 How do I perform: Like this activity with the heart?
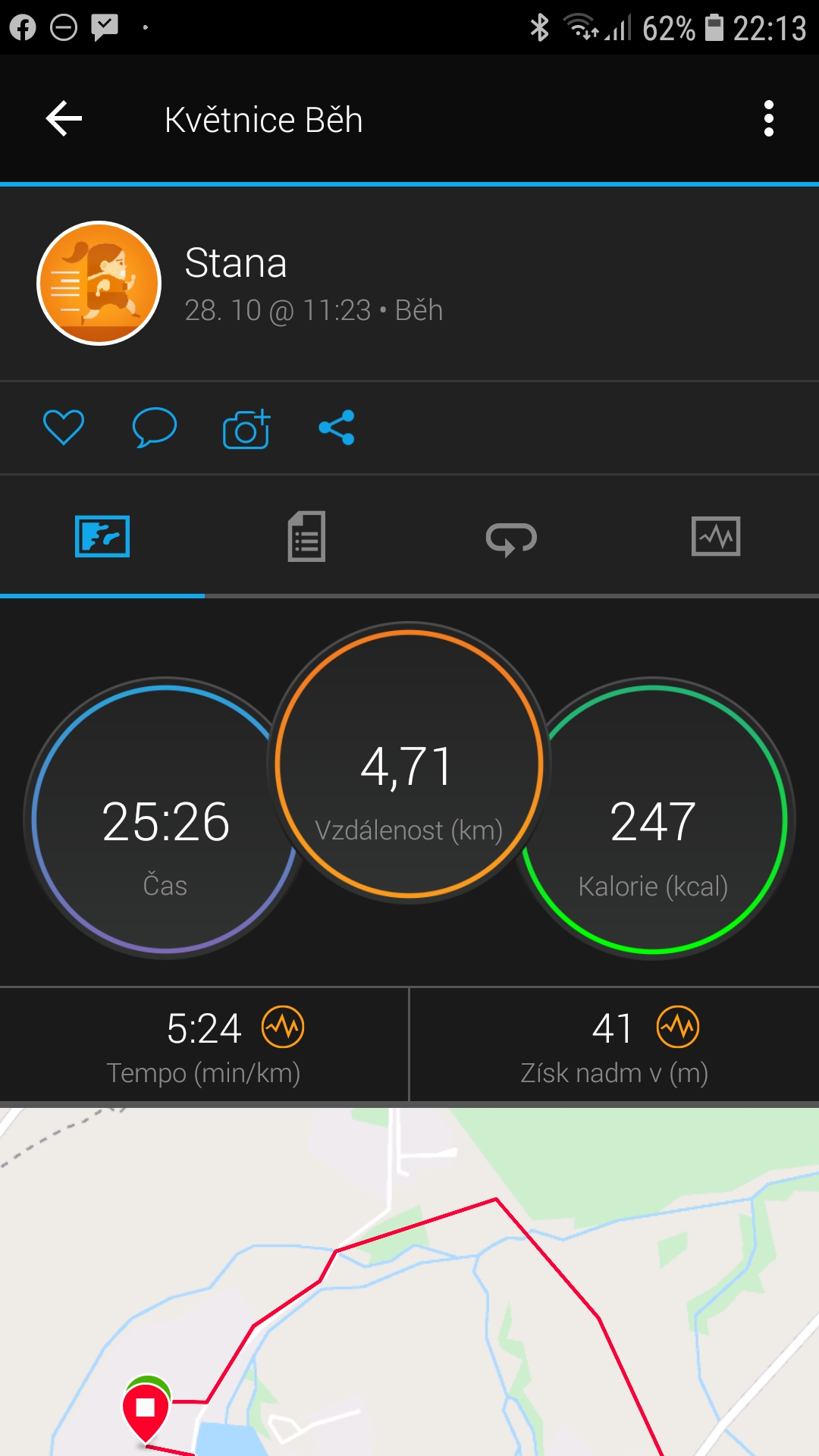pyautogui.click(x=64, y=427)
